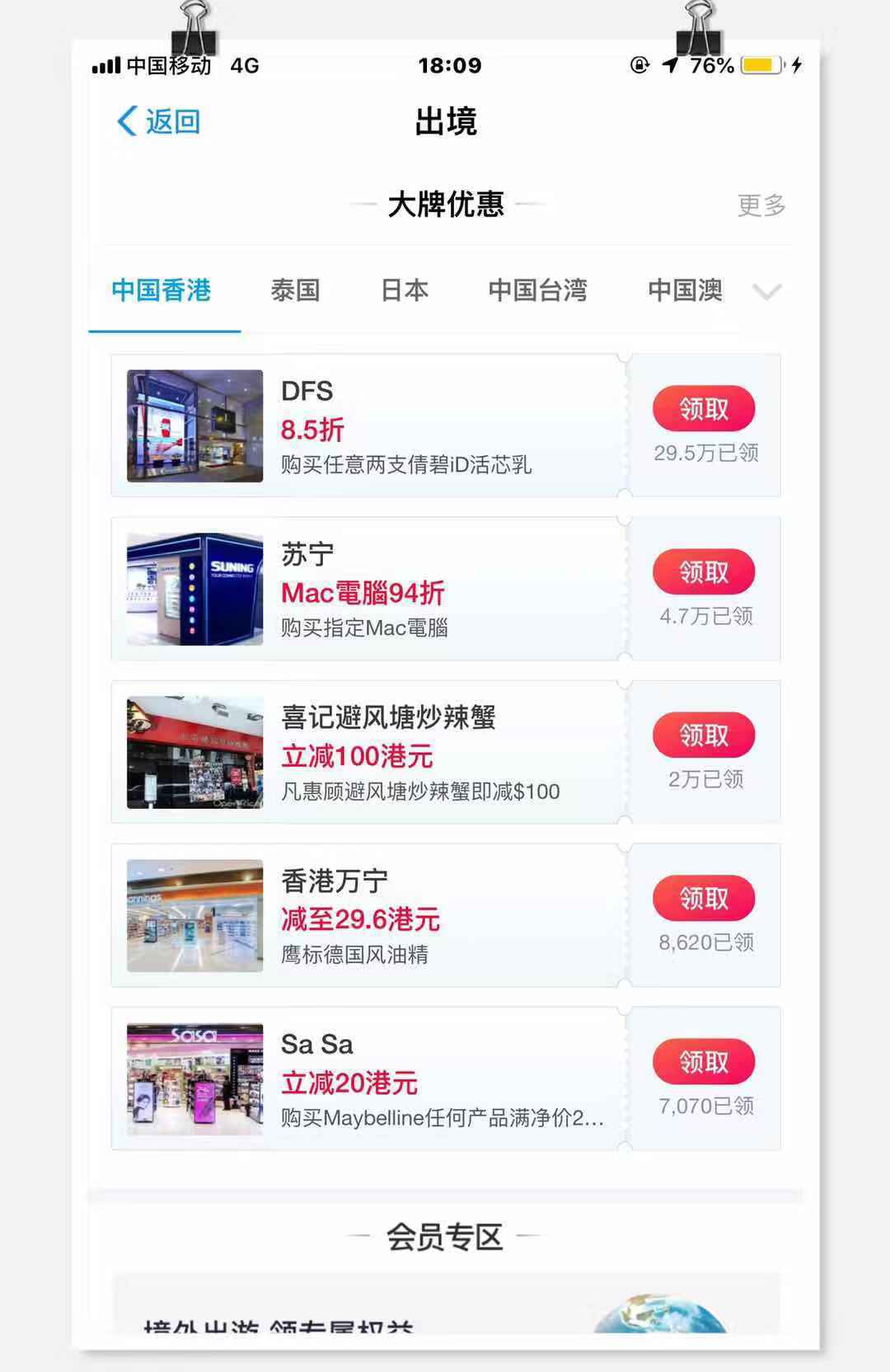Open 更多 brand offers

pyautogui.click(x=761, y=205)
